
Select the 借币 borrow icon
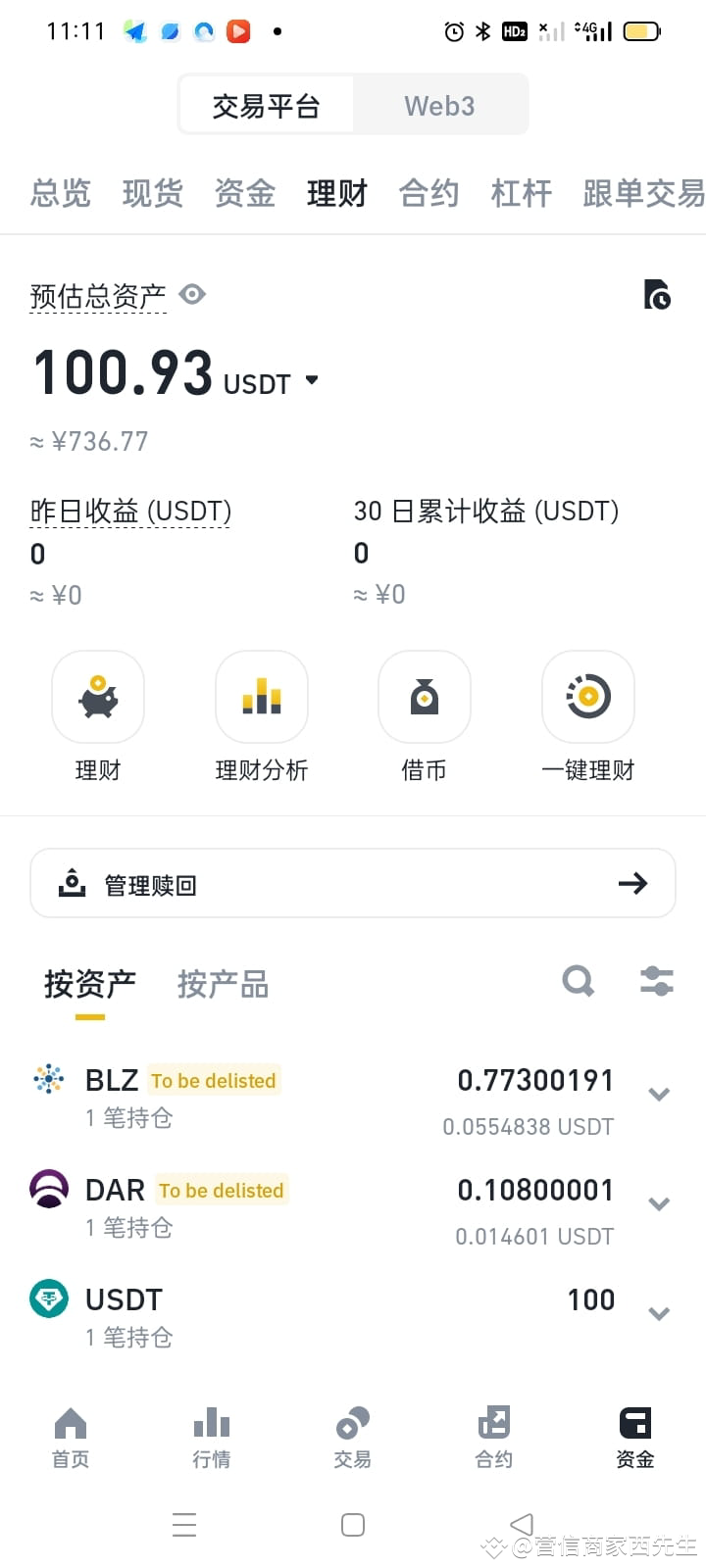click(425, 698)
